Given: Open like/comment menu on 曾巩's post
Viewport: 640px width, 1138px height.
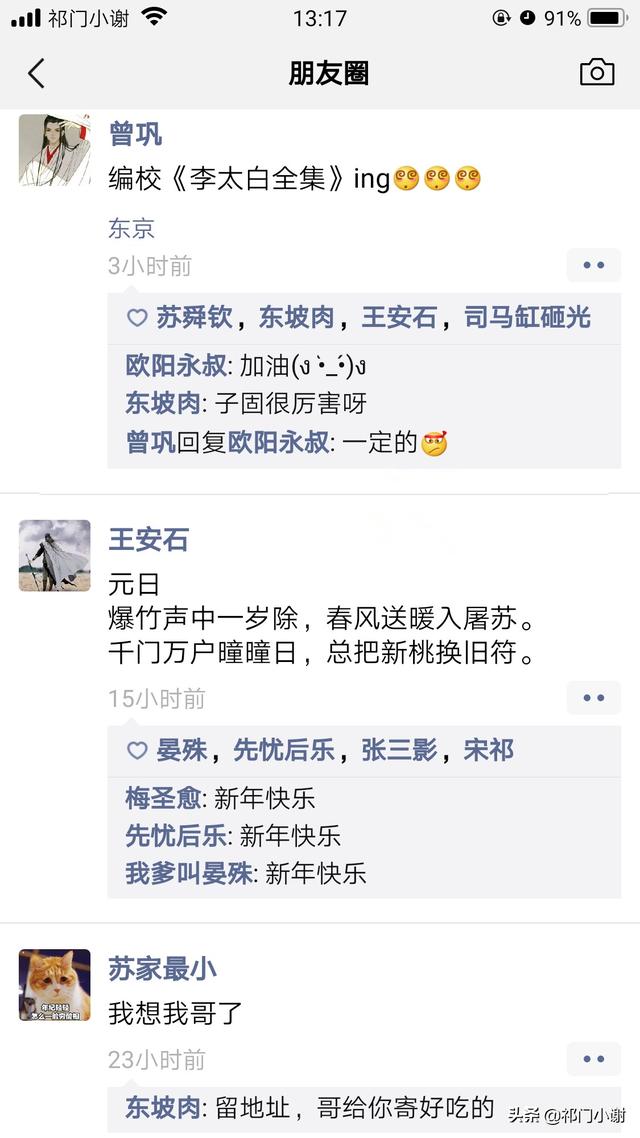Looking at the screenshot, I should 594,265.
